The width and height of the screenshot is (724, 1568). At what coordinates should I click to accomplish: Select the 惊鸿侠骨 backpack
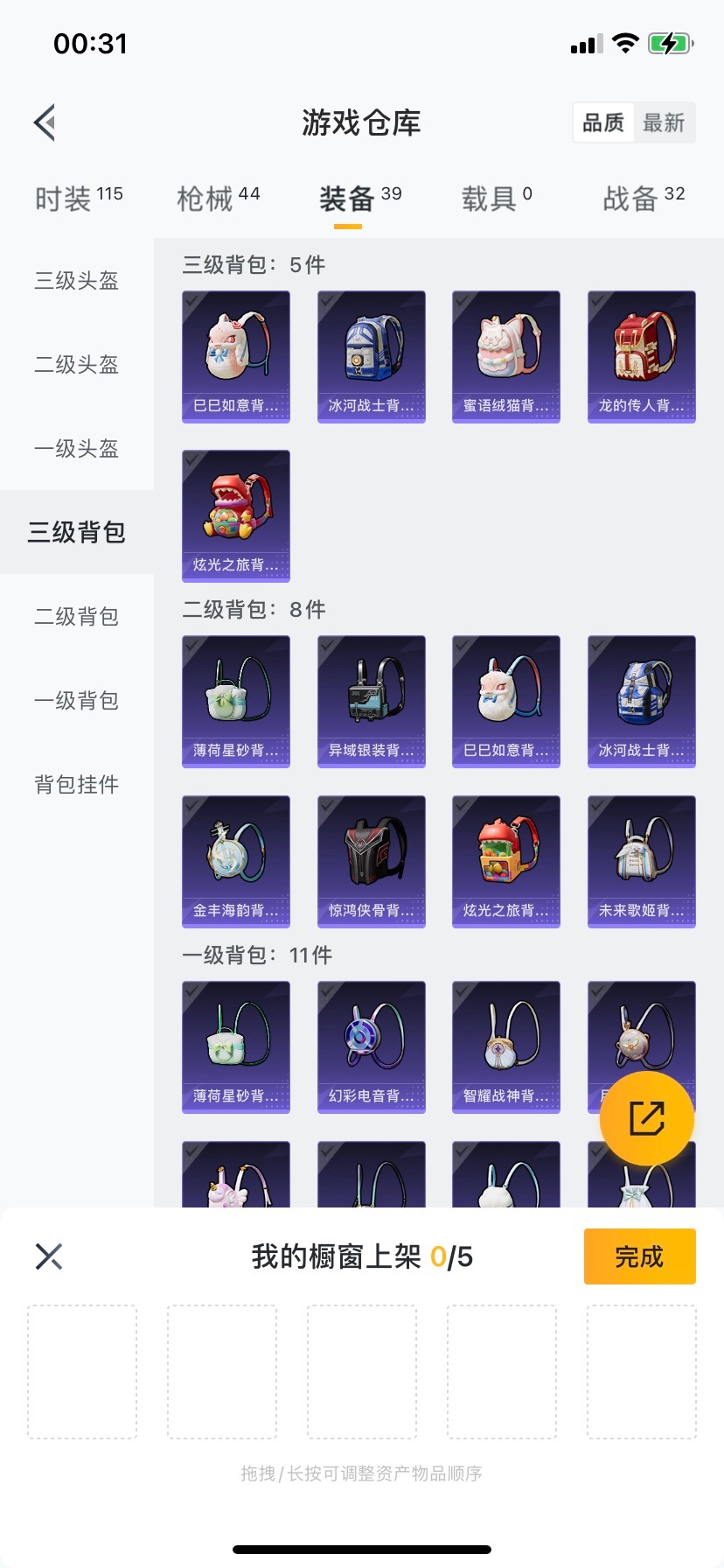(371, 861)
